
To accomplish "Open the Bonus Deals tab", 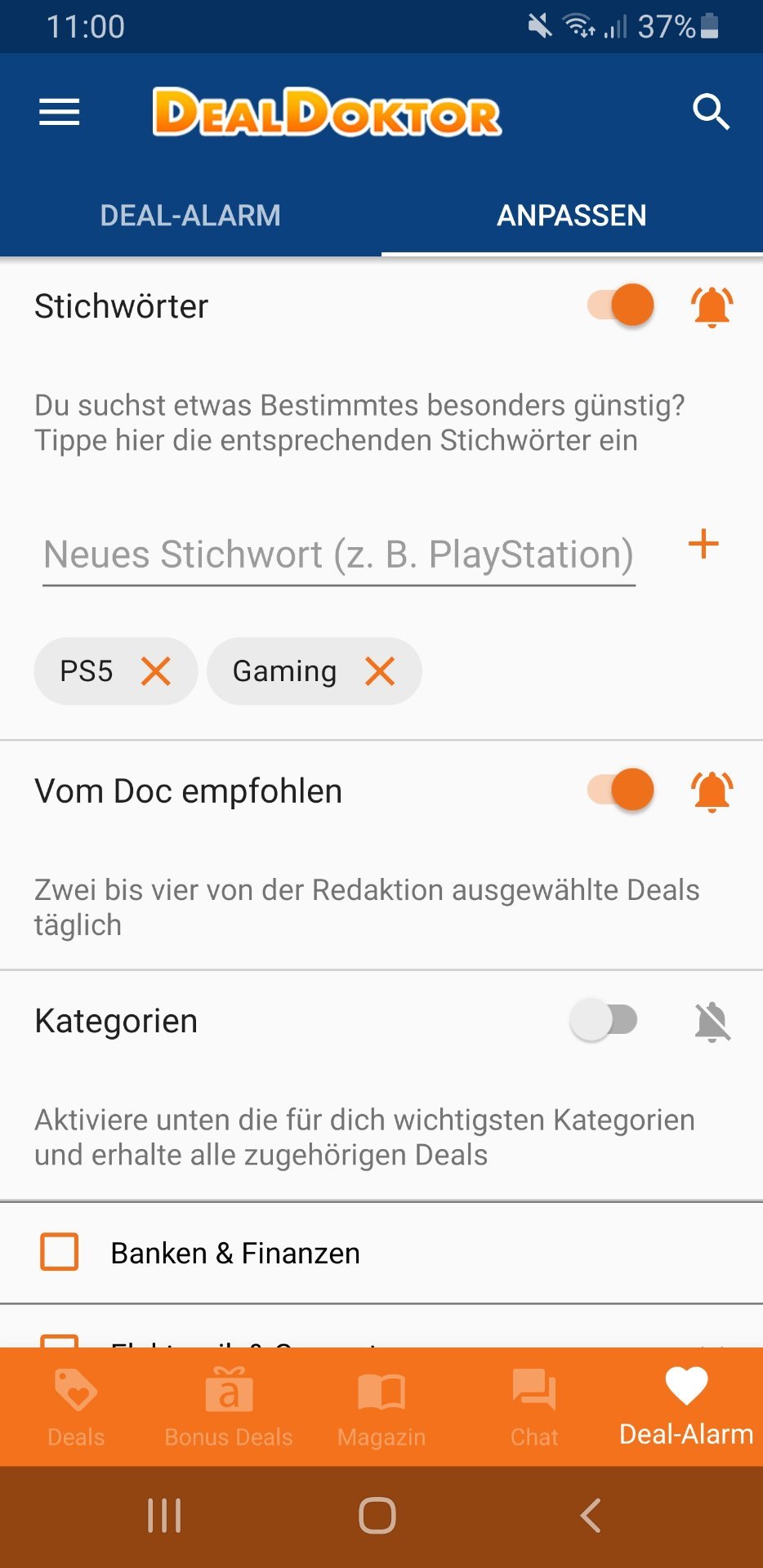I will tap(229, 1407).
